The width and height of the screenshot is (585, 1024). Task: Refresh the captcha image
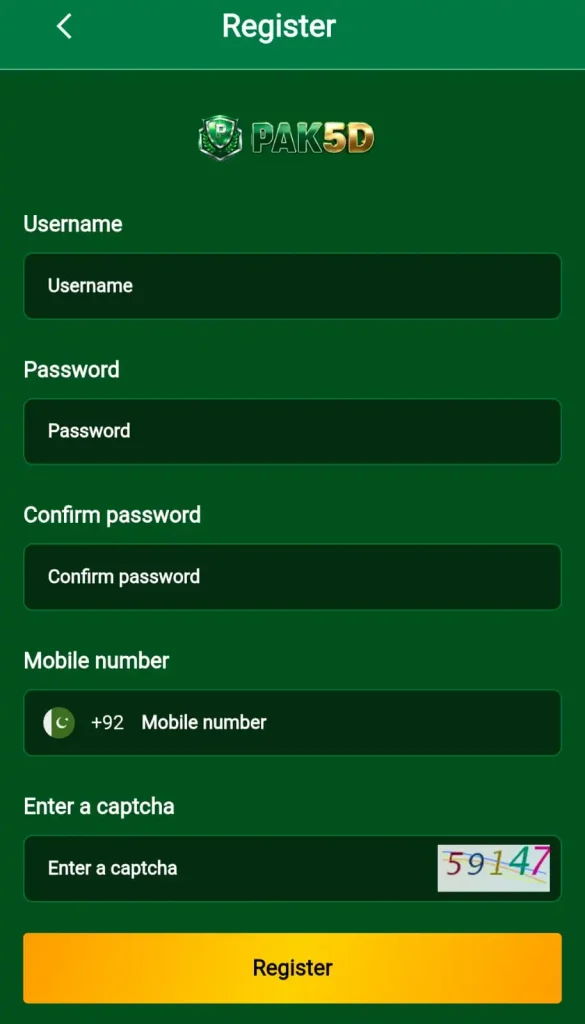point(494,868)
